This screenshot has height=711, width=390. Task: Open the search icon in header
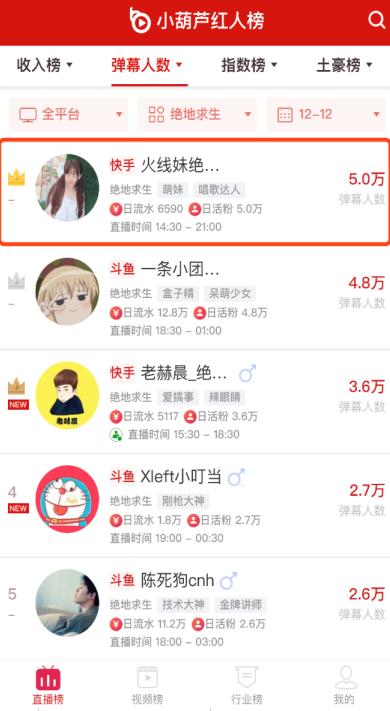pyautogui.click(x=376, y=20)
